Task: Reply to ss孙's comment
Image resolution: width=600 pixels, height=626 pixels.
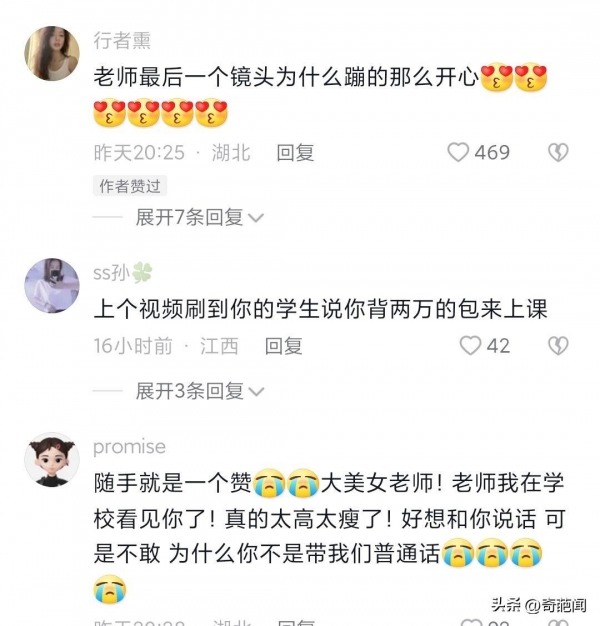Action: pyautogui.click(x=283, y=346)
